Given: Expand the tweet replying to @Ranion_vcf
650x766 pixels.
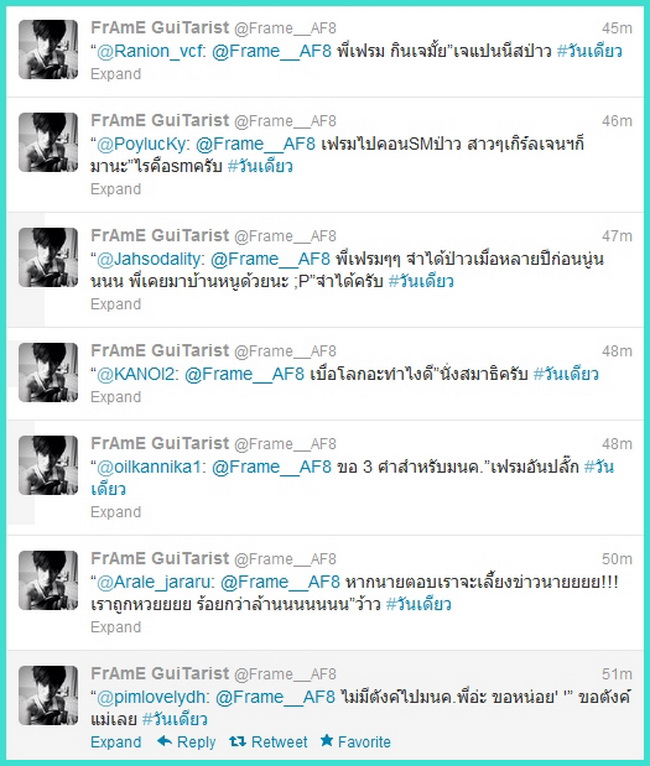Looking at the screenshot, I should click(x=115, y=74).
